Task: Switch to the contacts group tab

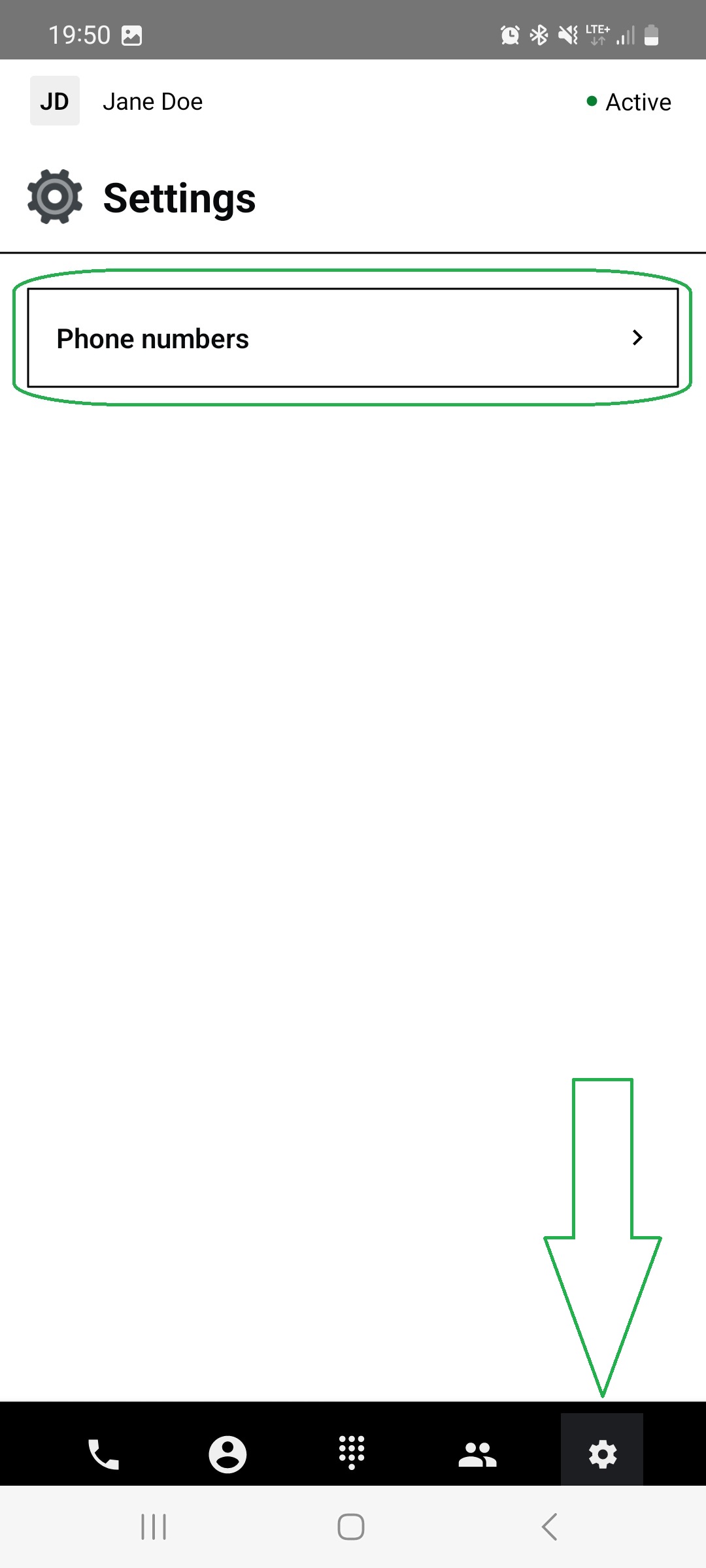Action: coord(477,1454)
